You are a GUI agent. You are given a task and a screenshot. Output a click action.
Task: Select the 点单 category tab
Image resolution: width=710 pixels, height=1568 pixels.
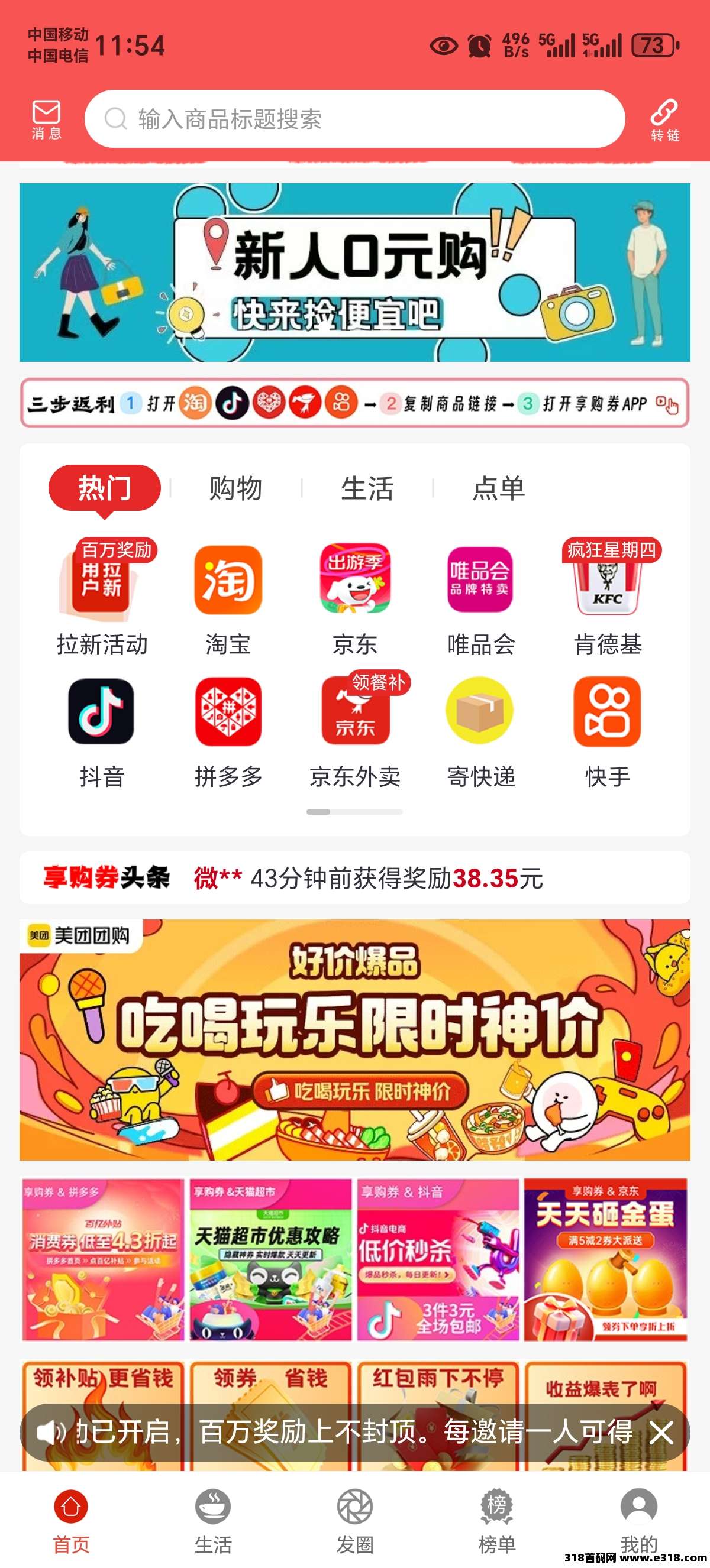coord(499,488)
